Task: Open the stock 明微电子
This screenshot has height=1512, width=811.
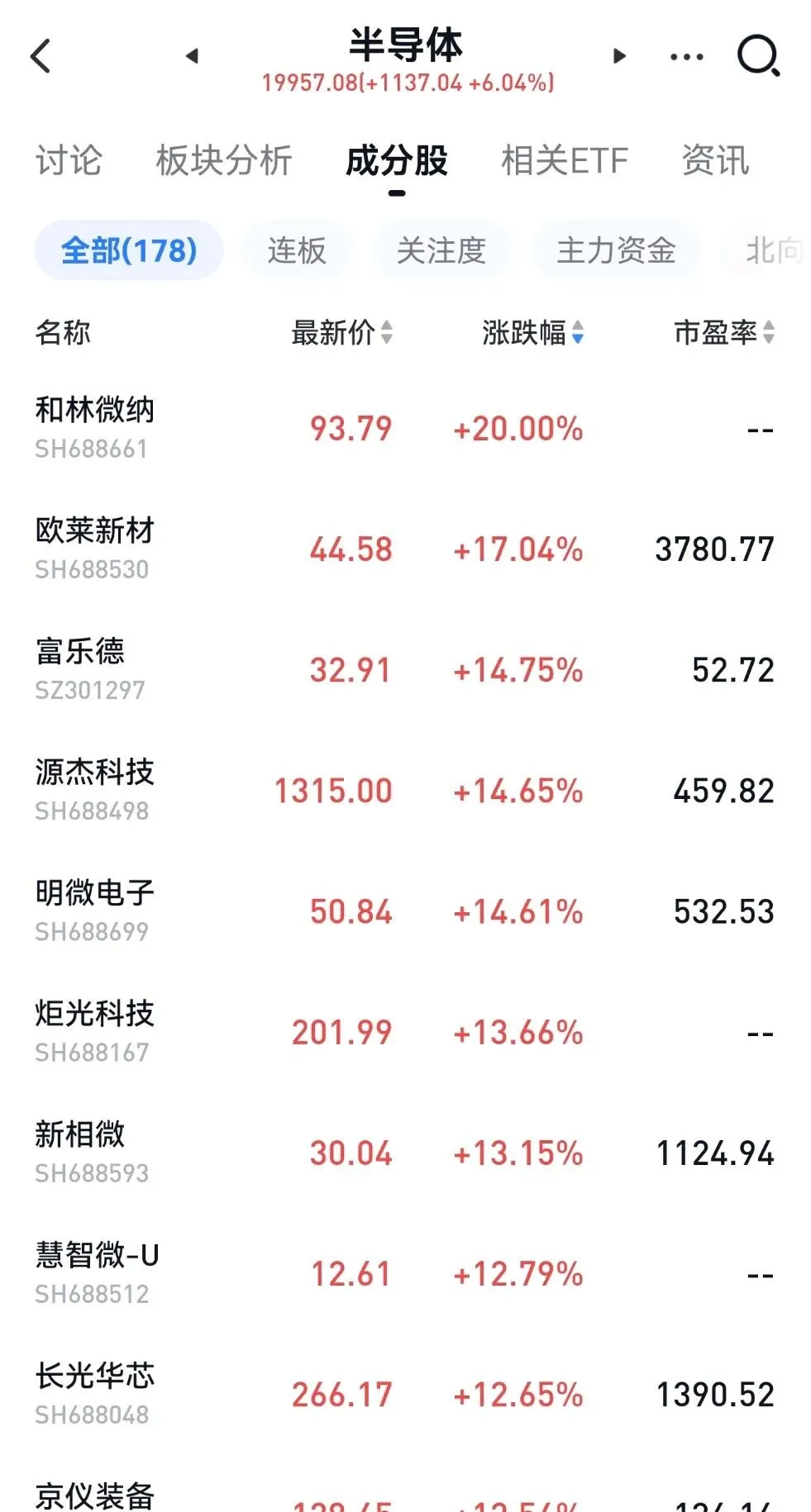Action: 405,911
